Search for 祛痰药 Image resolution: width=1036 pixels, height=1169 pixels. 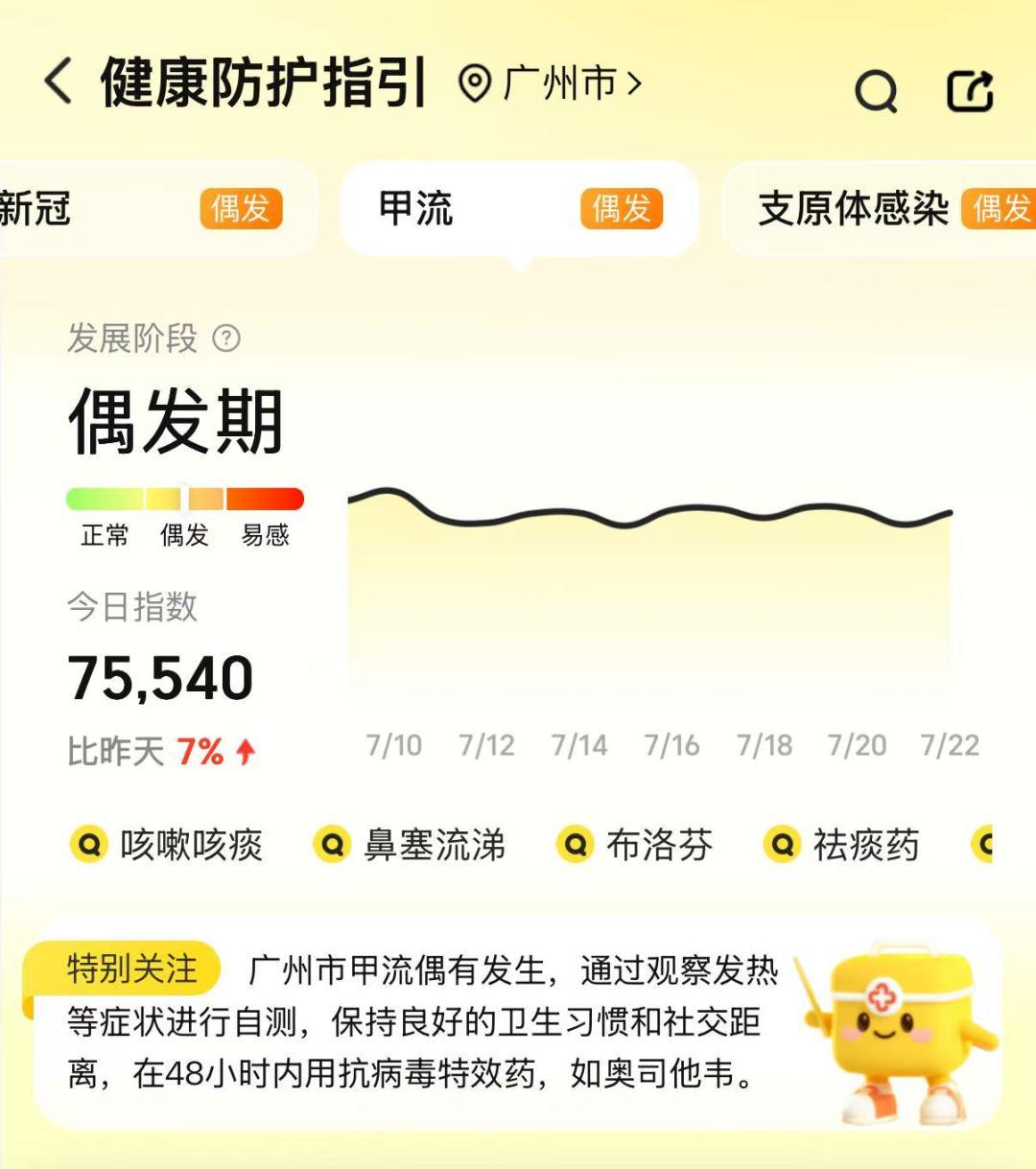click(842, 845)
